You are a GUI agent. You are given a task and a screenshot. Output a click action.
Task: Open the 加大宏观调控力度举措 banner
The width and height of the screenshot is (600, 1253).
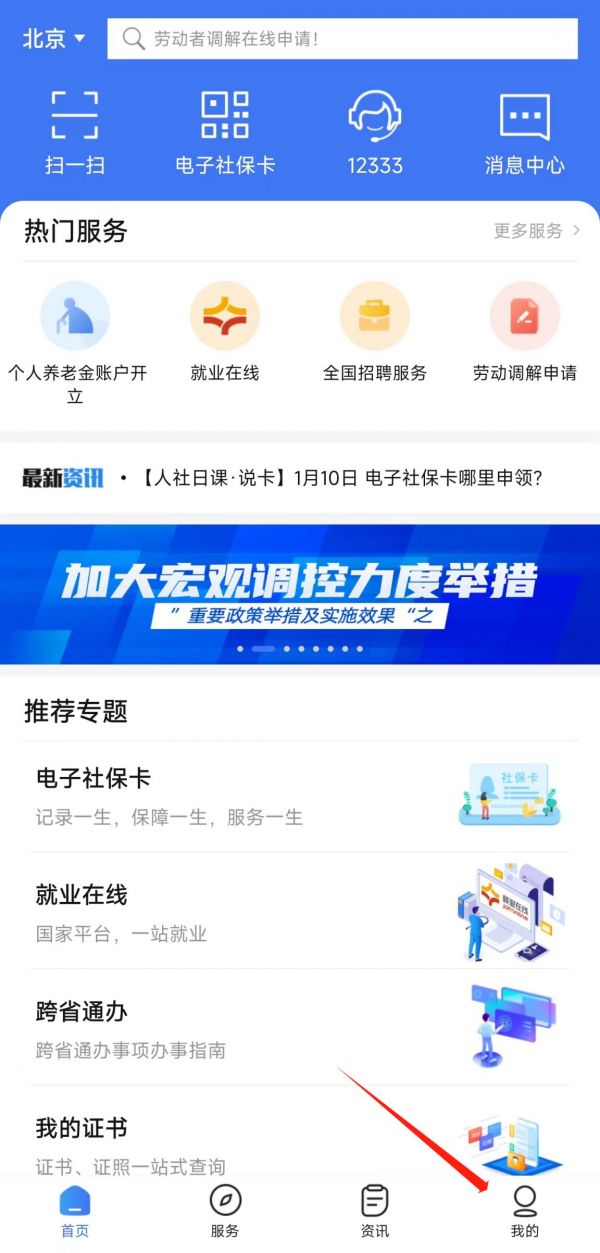300,593
